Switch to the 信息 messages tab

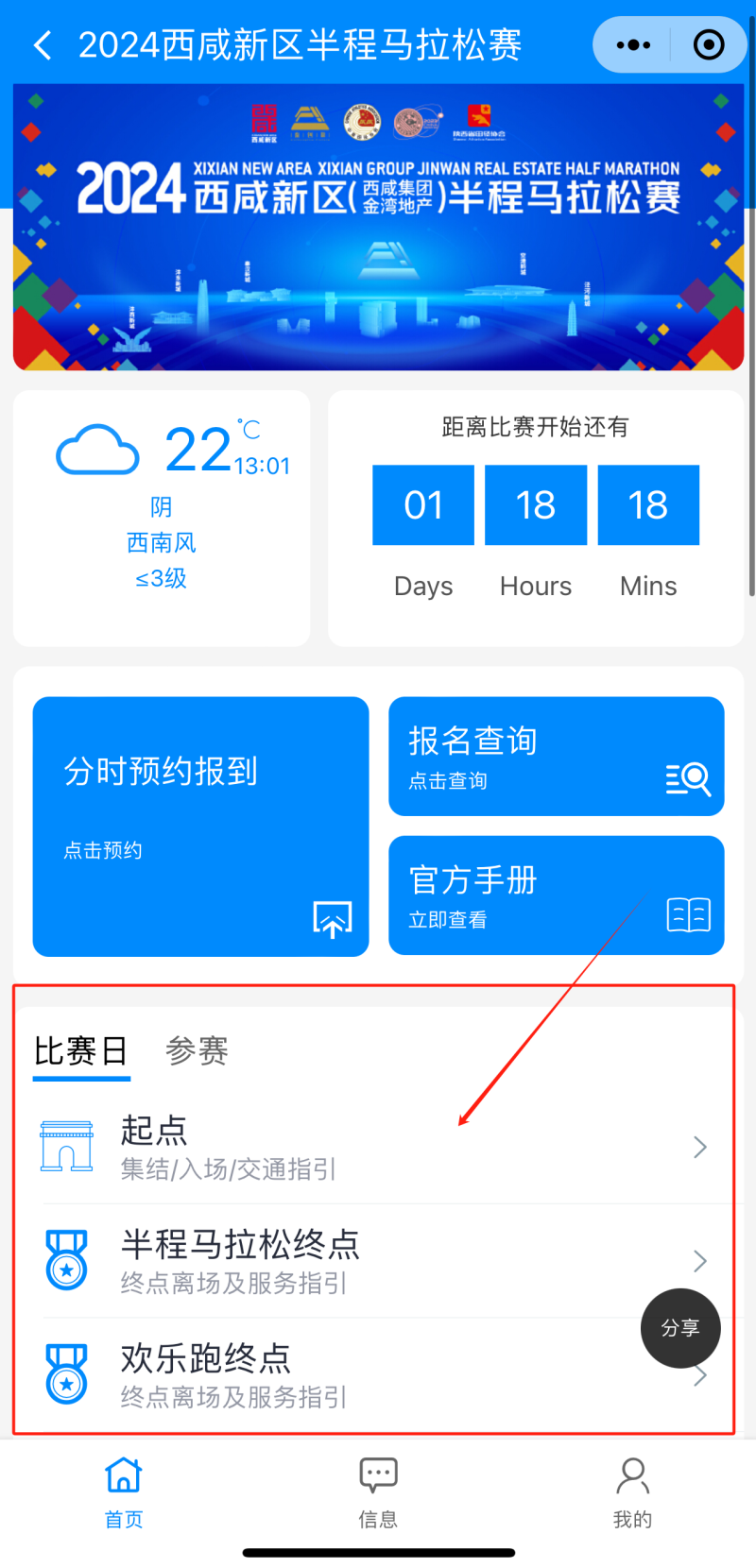[x=378, y=1491]
